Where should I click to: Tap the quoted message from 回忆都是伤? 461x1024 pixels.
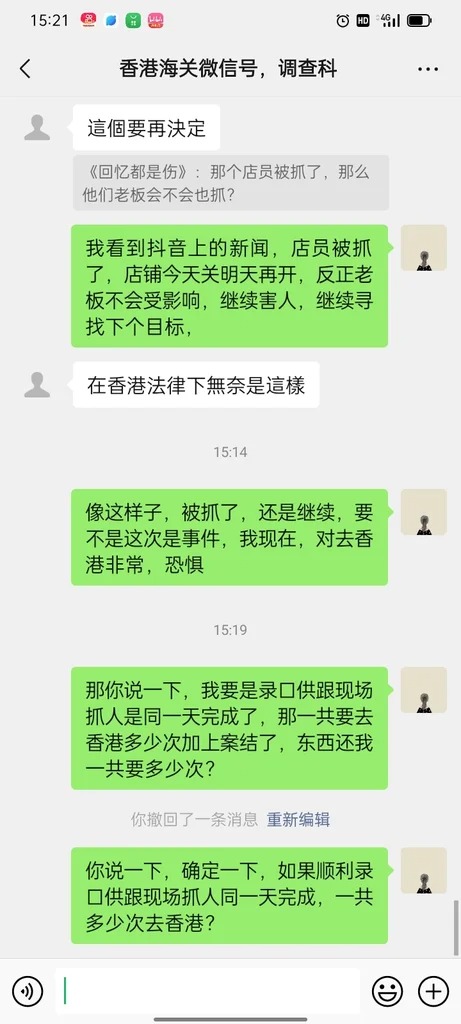(x=231, y=183)
